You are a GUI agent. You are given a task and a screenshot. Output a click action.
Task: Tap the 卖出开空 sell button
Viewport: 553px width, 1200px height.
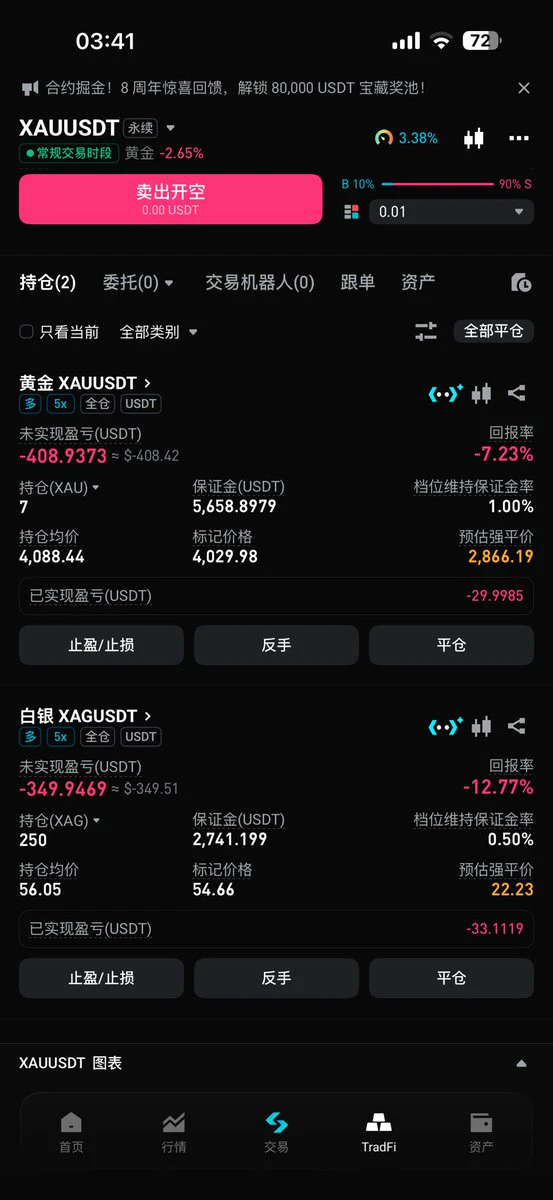tap(171, 198)
